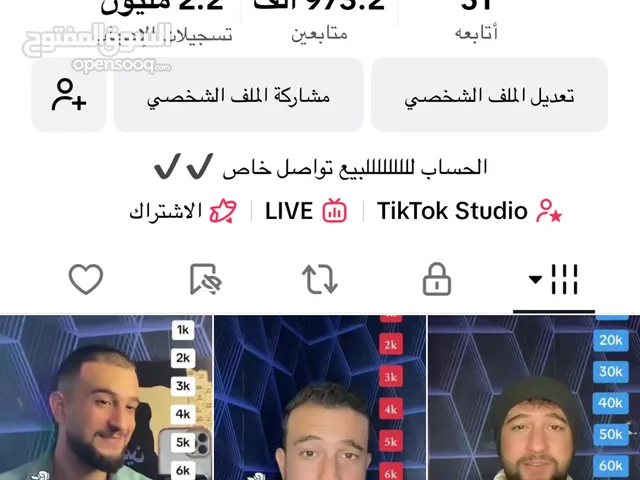
Task: Tap Share profile button (مشاركة الملف الشخصي)
Action: pyautogui.click(x=237, y=96)
